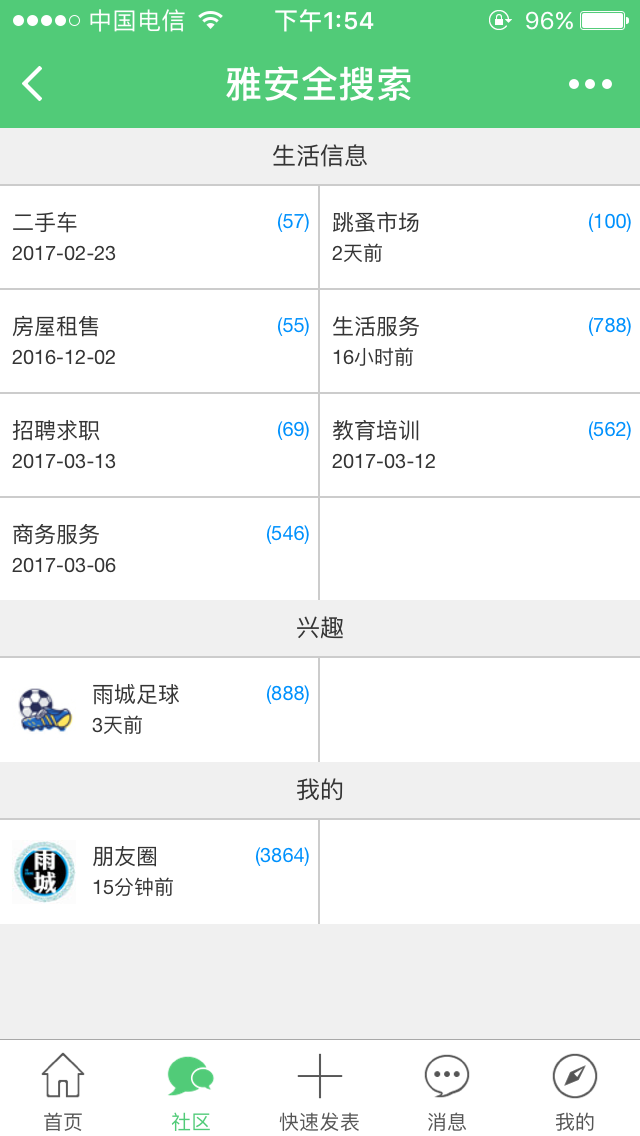Open the 商务服务 board
The width and height of the screenshot is (640, 1136).
pyautogui.click(x=160, y=549)
